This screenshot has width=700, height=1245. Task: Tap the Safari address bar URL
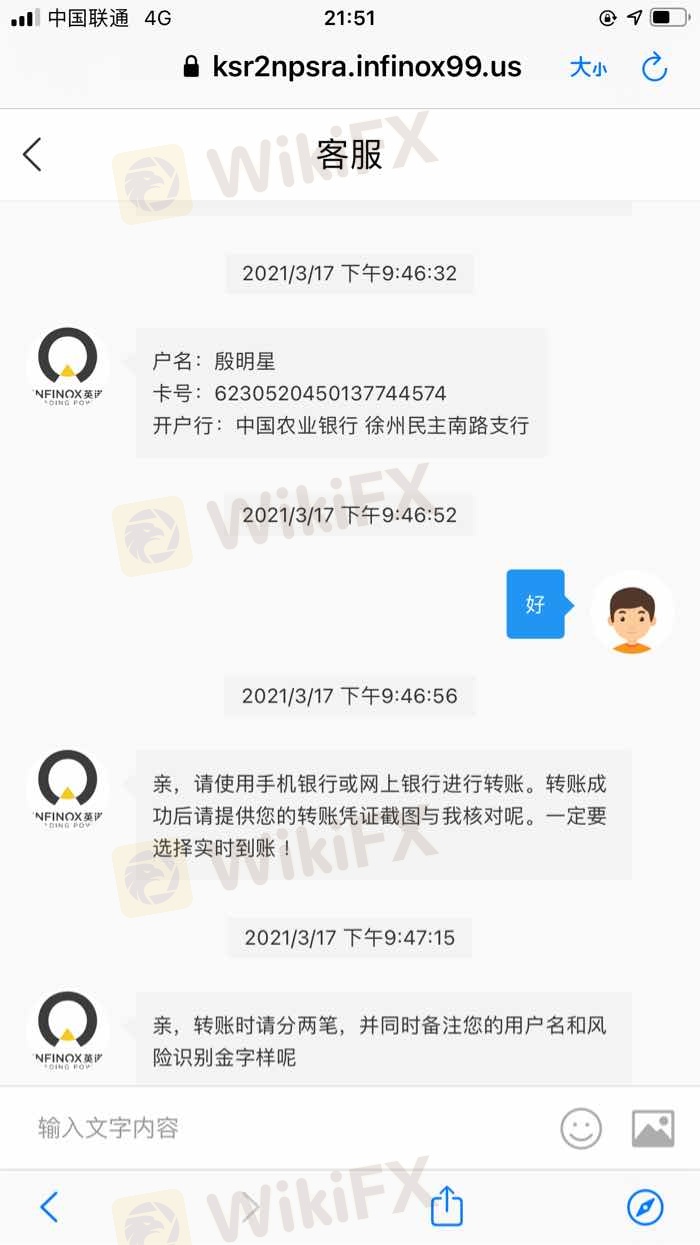pos(366,67)
